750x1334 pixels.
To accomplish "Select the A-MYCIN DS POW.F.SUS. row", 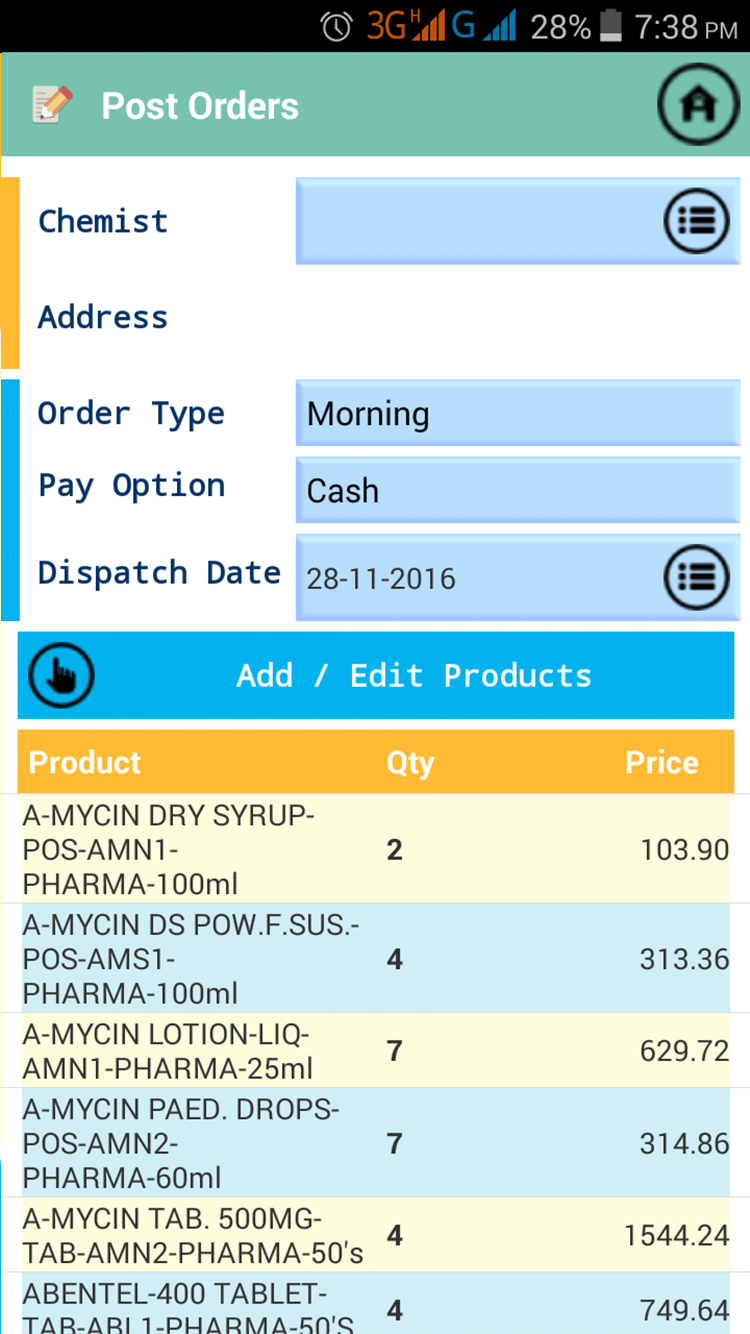I will pos(374,958).
